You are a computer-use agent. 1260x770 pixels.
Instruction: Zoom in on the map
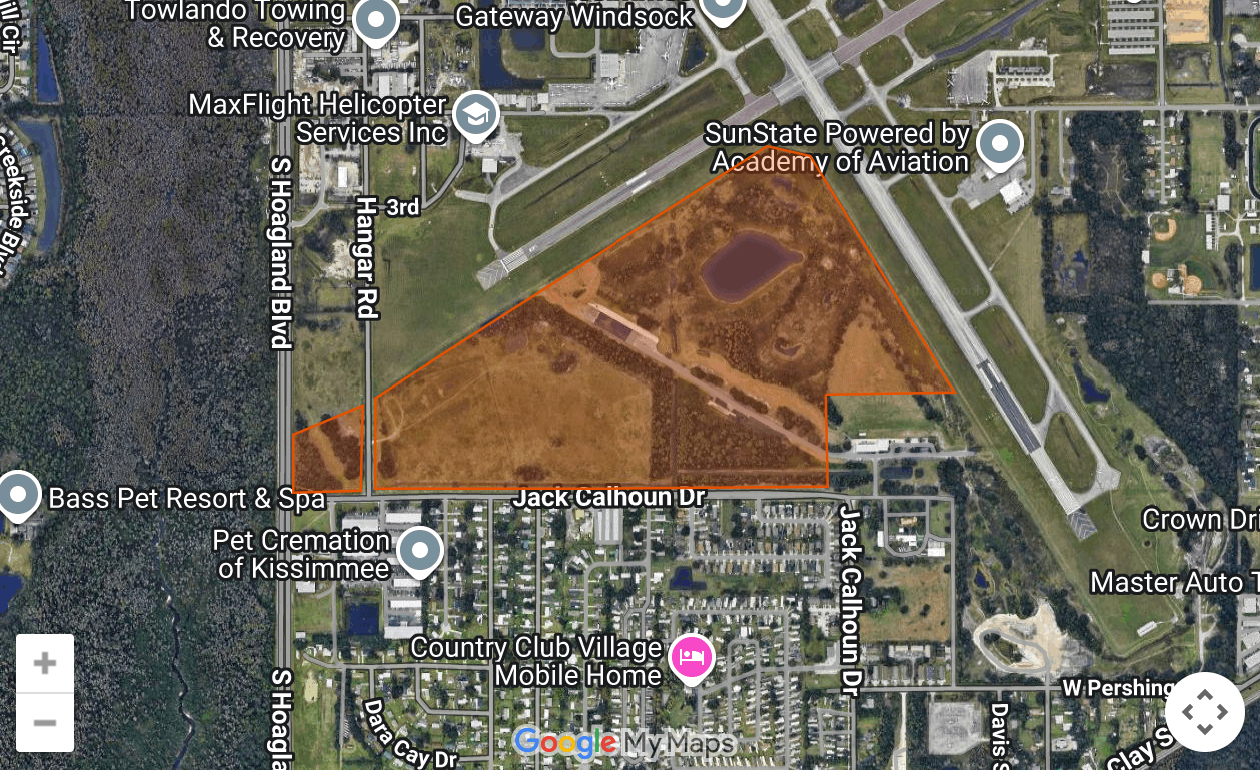click(45, 664)
